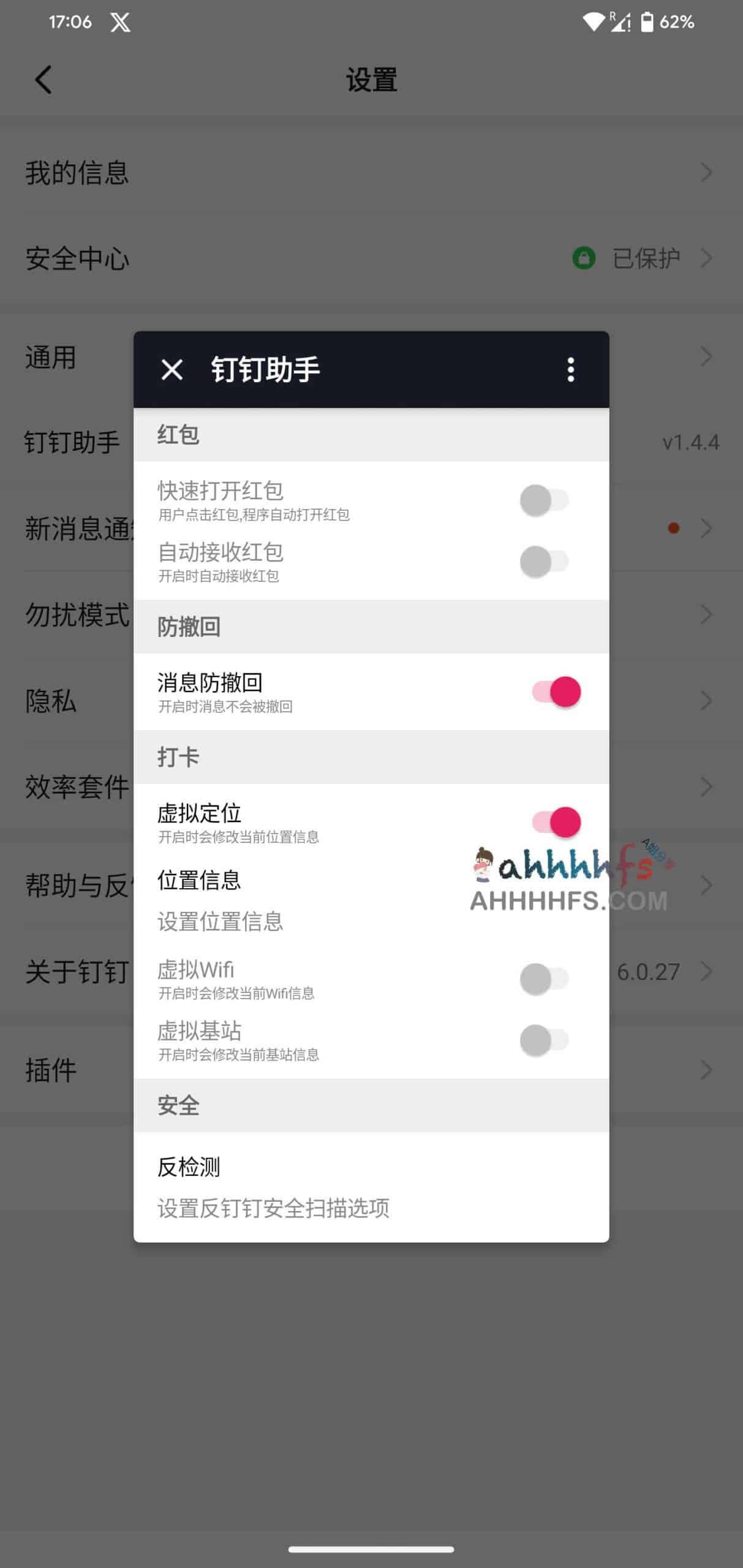
Task: Close the 钉钉助手 dialog
Action: click(x=172, y=369)
